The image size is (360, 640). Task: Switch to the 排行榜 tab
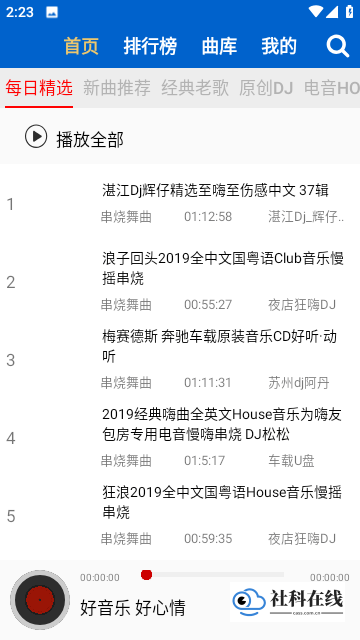pyautogui.click(x=150, y=46)
